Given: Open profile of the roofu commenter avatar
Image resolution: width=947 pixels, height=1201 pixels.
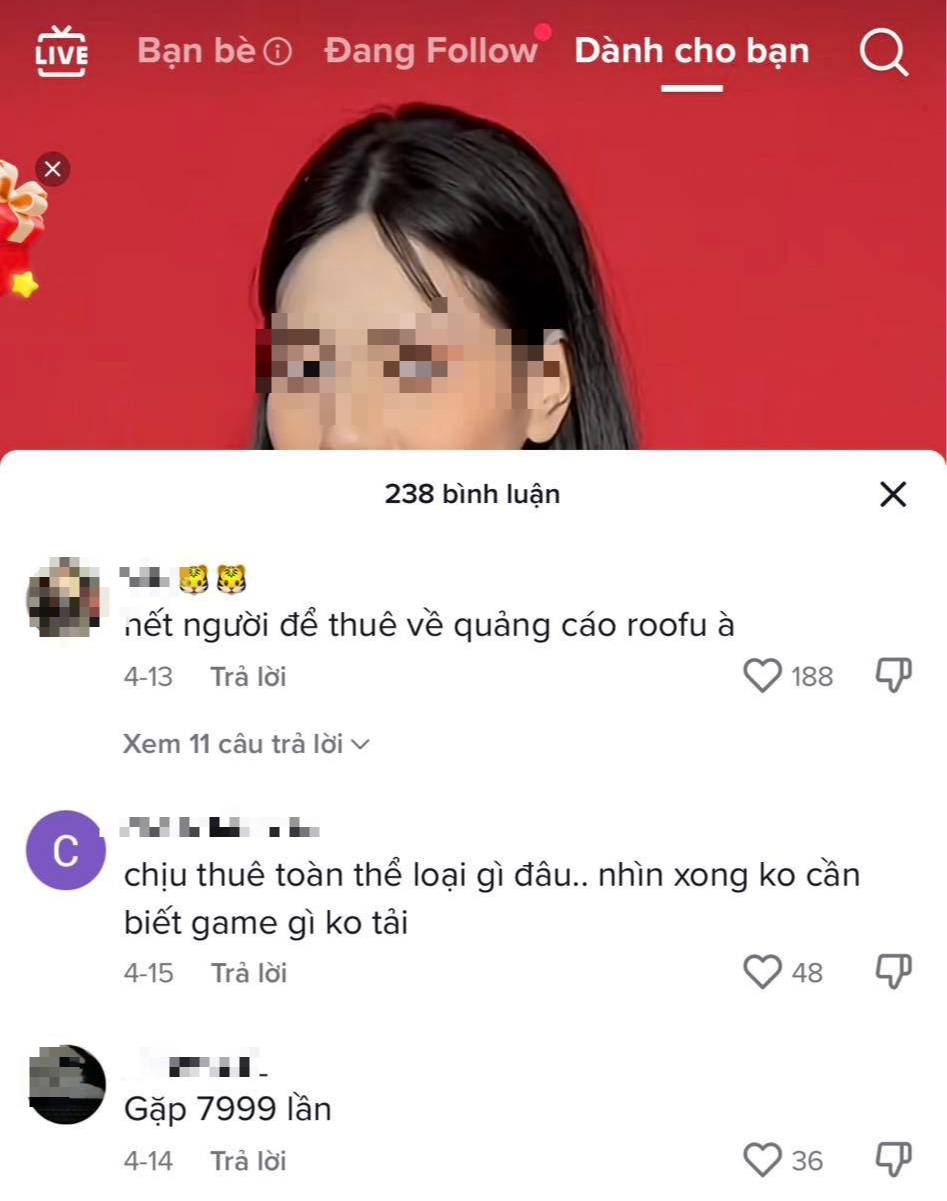Looking at the screenshot, I should pyautogui.click(x=65, y=598).
